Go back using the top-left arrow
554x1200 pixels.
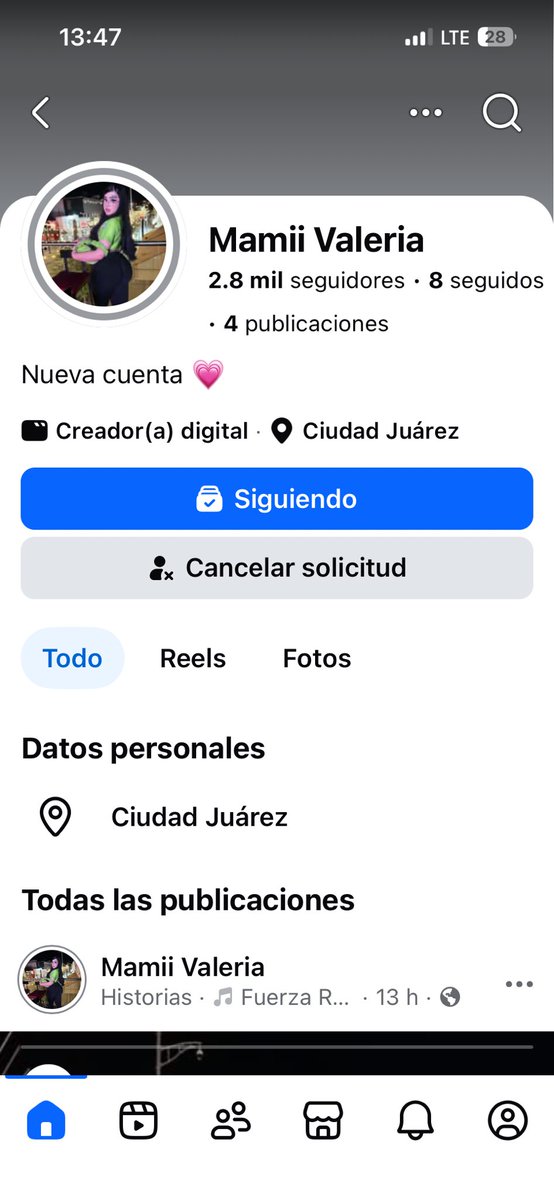41,113
